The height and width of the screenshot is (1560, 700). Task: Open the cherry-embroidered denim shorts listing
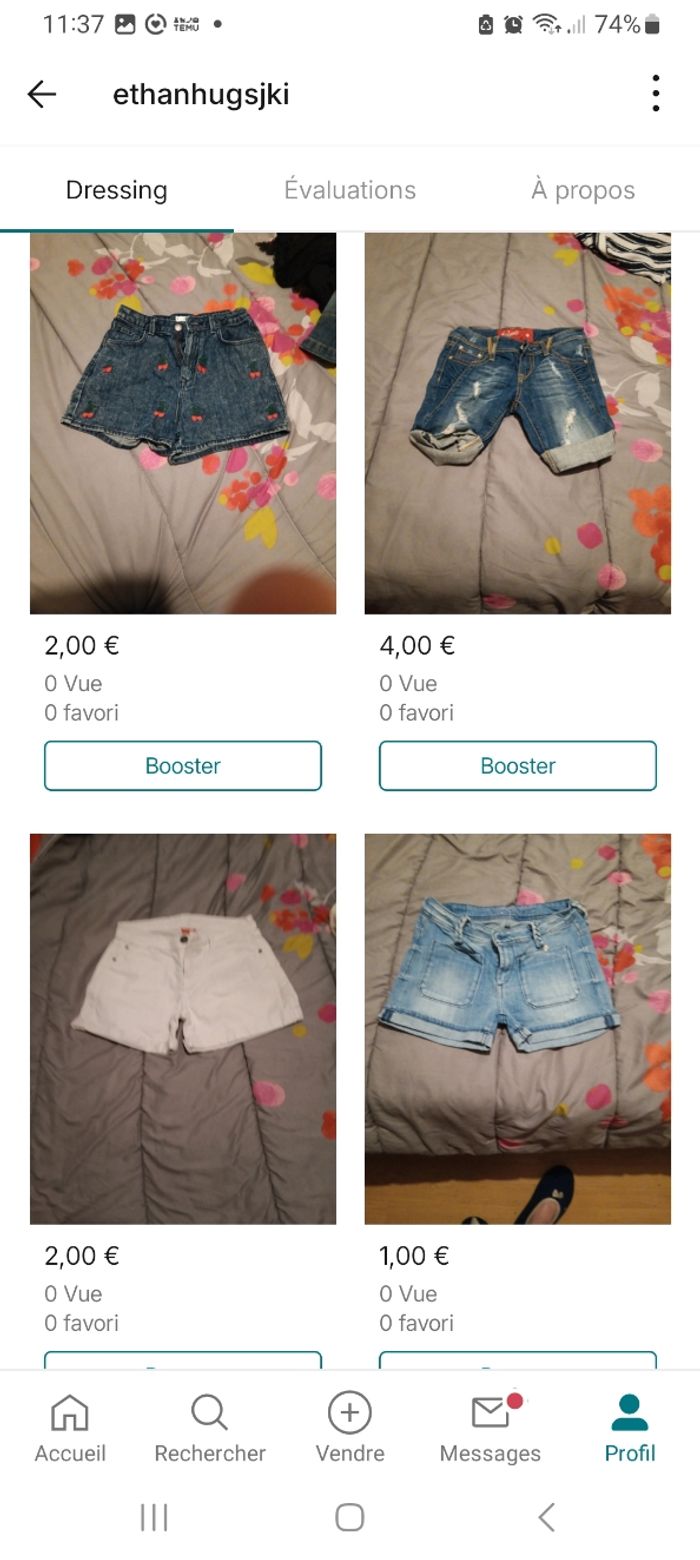pyautogui.click(x=183, y=423)
